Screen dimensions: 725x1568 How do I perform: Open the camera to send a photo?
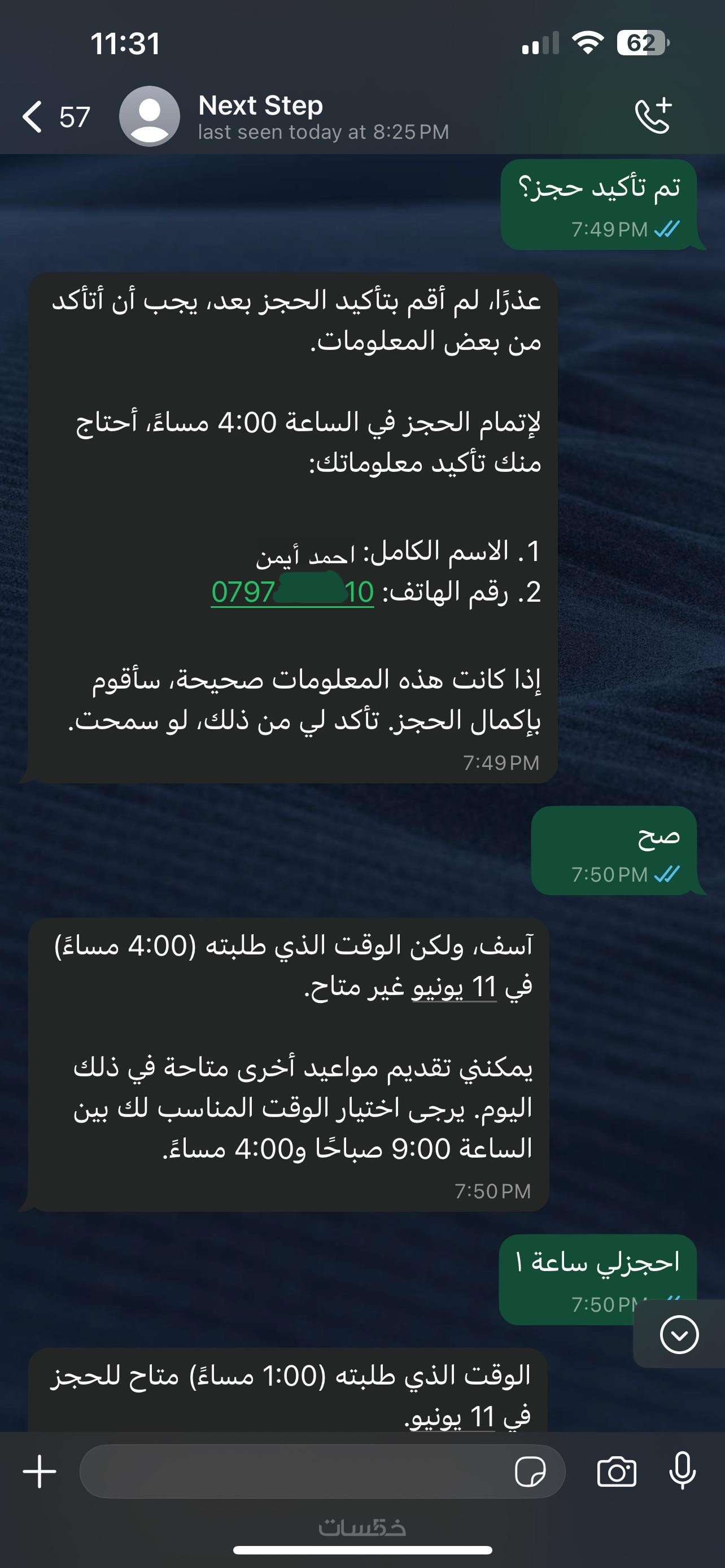616,1472
